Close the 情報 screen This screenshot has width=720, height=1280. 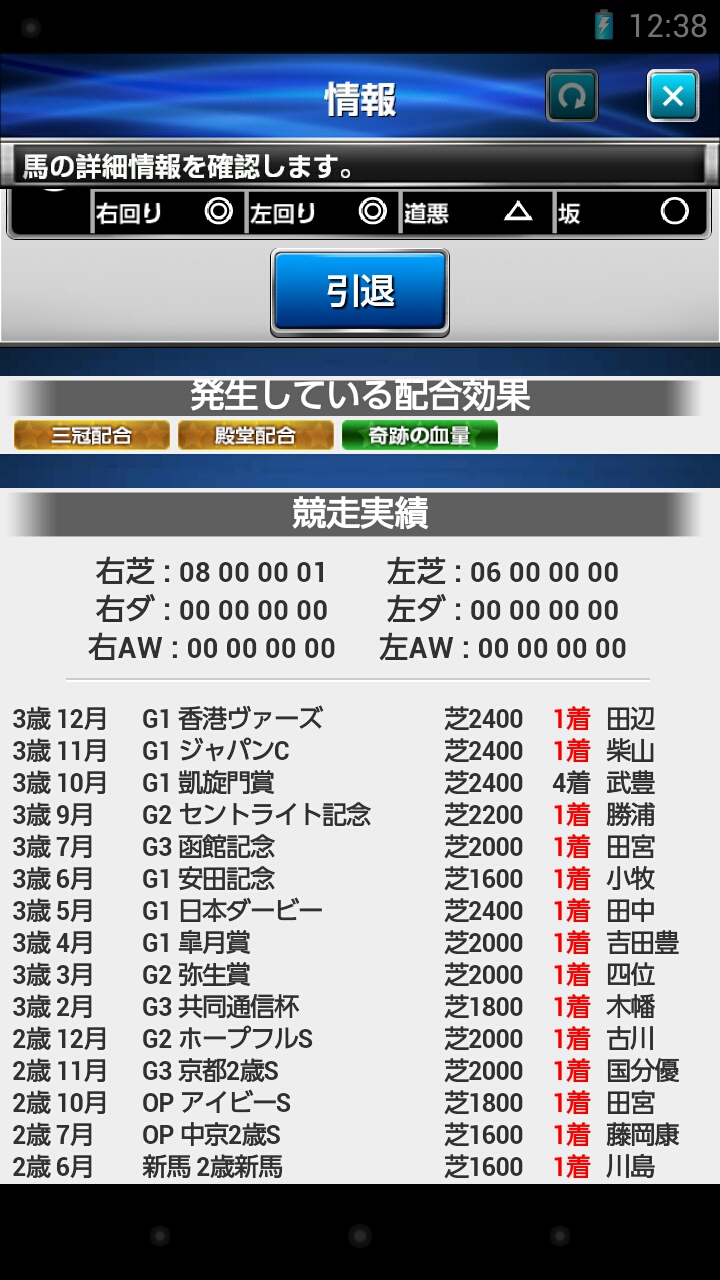point(673,96)
